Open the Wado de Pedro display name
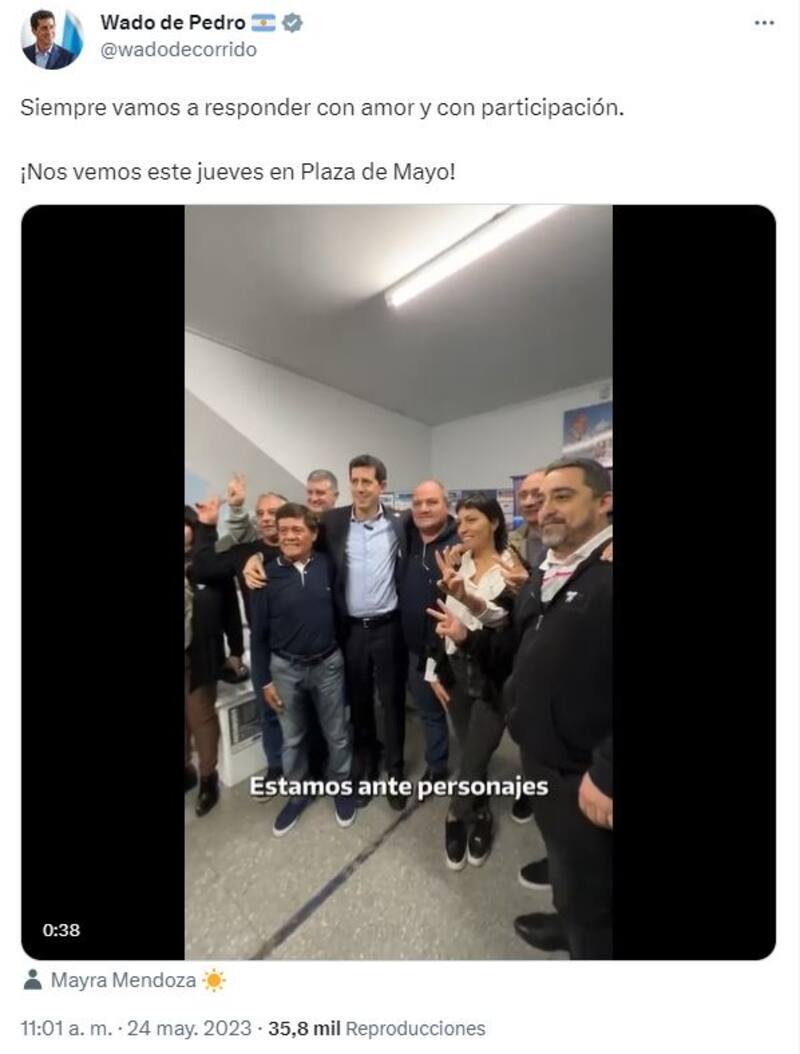800x1054 pixels. tap(172, 23)
